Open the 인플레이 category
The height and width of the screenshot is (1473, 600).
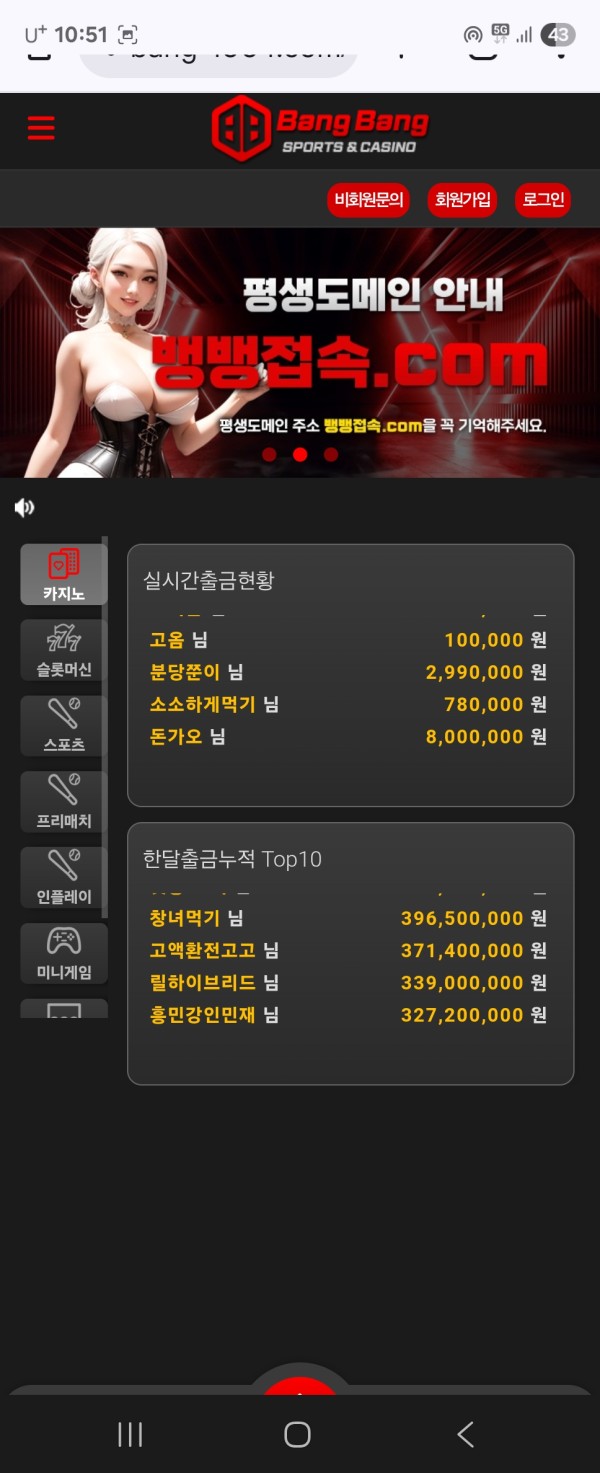point(64,878)
